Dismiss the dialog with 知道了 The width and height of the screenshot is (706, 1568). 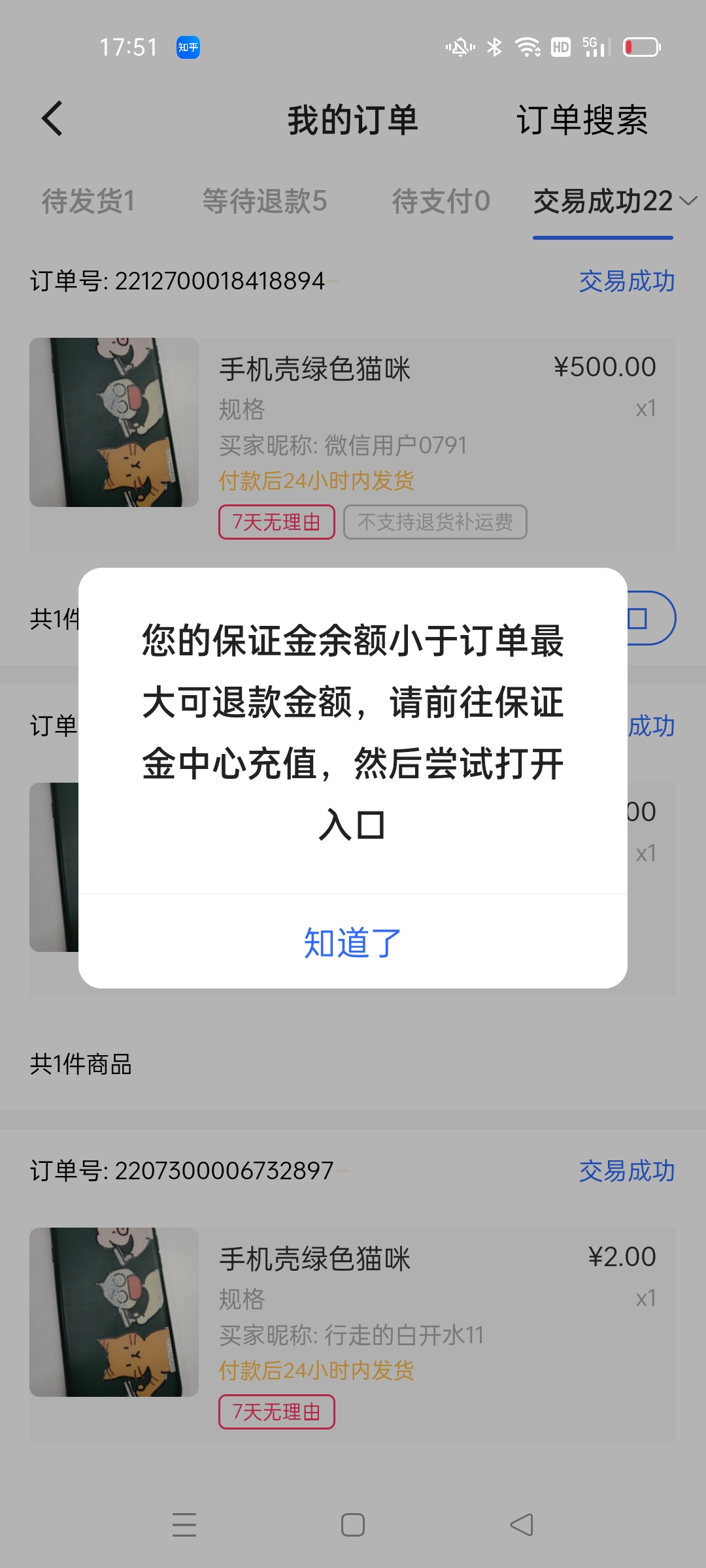coord(352,942)
